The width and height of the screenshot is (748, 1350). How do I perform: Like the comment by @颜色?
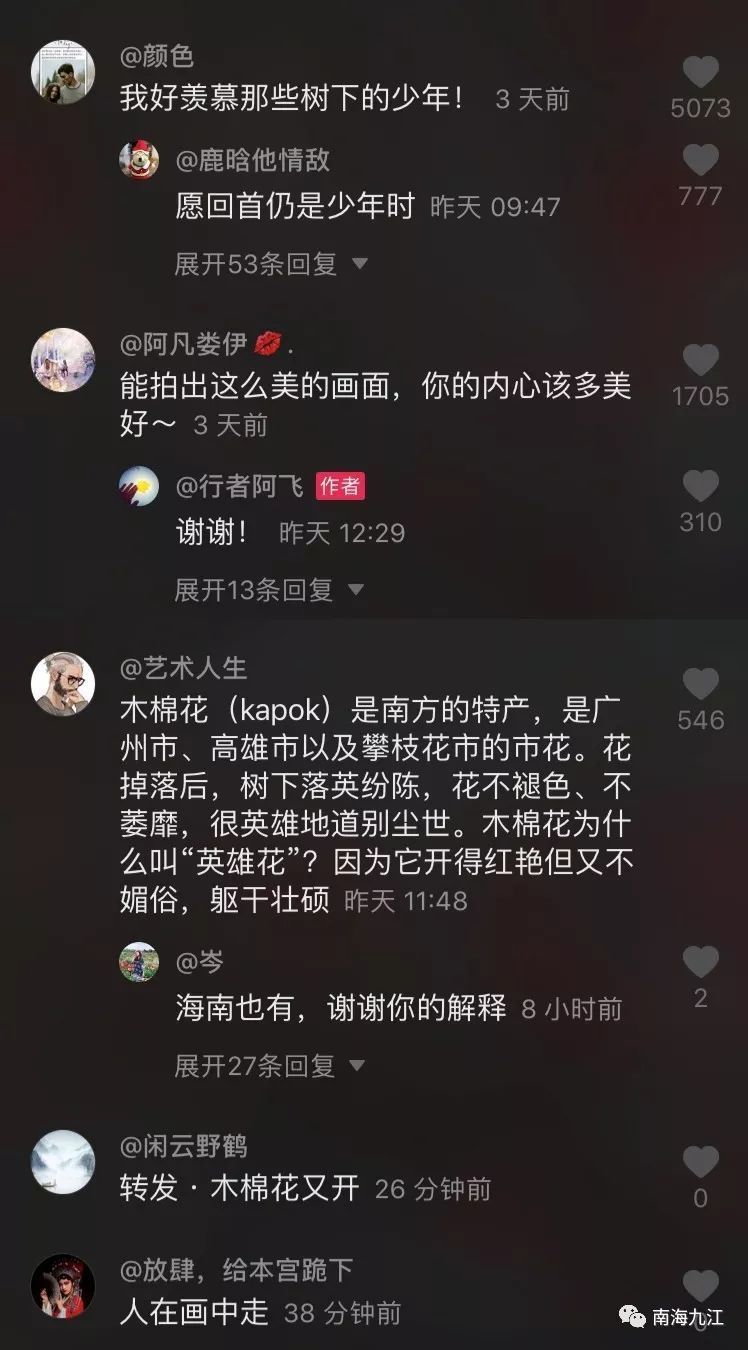pyautogui.click(x=700, y=73)
